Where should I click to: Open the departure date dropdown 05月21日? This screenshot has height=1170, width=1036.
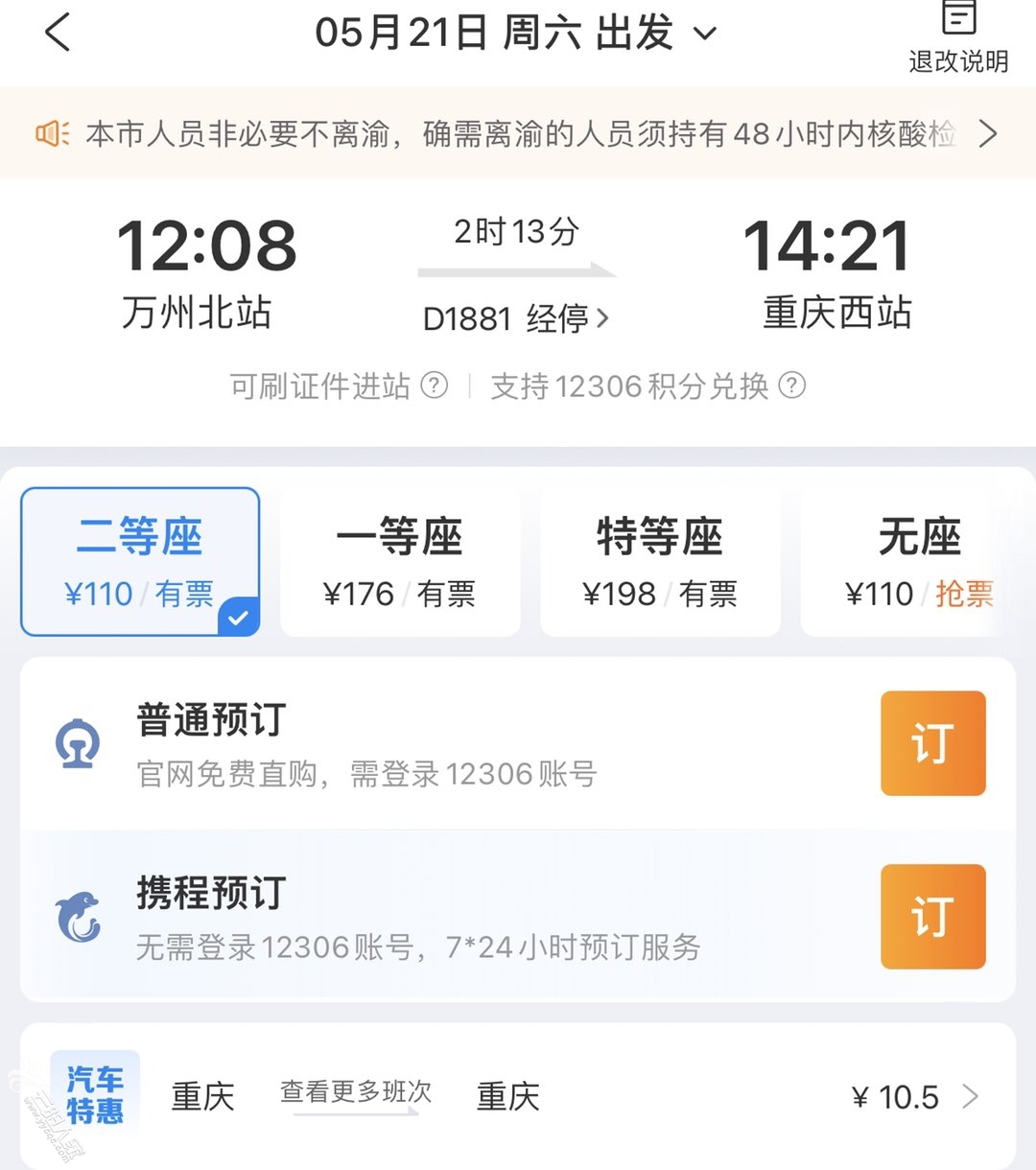[x=515, y=33]
